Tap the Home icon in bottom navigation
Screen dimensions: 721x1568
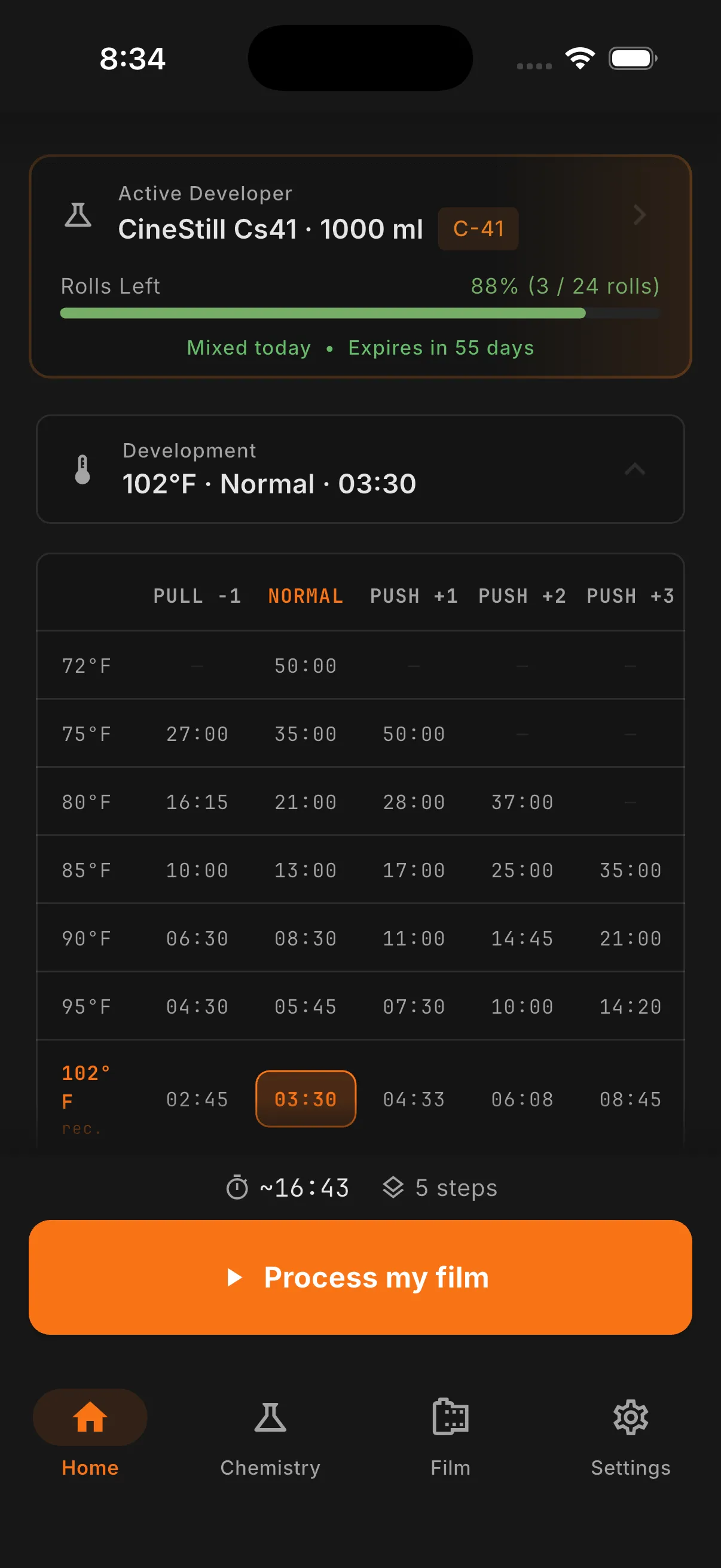click(90, 1417)
